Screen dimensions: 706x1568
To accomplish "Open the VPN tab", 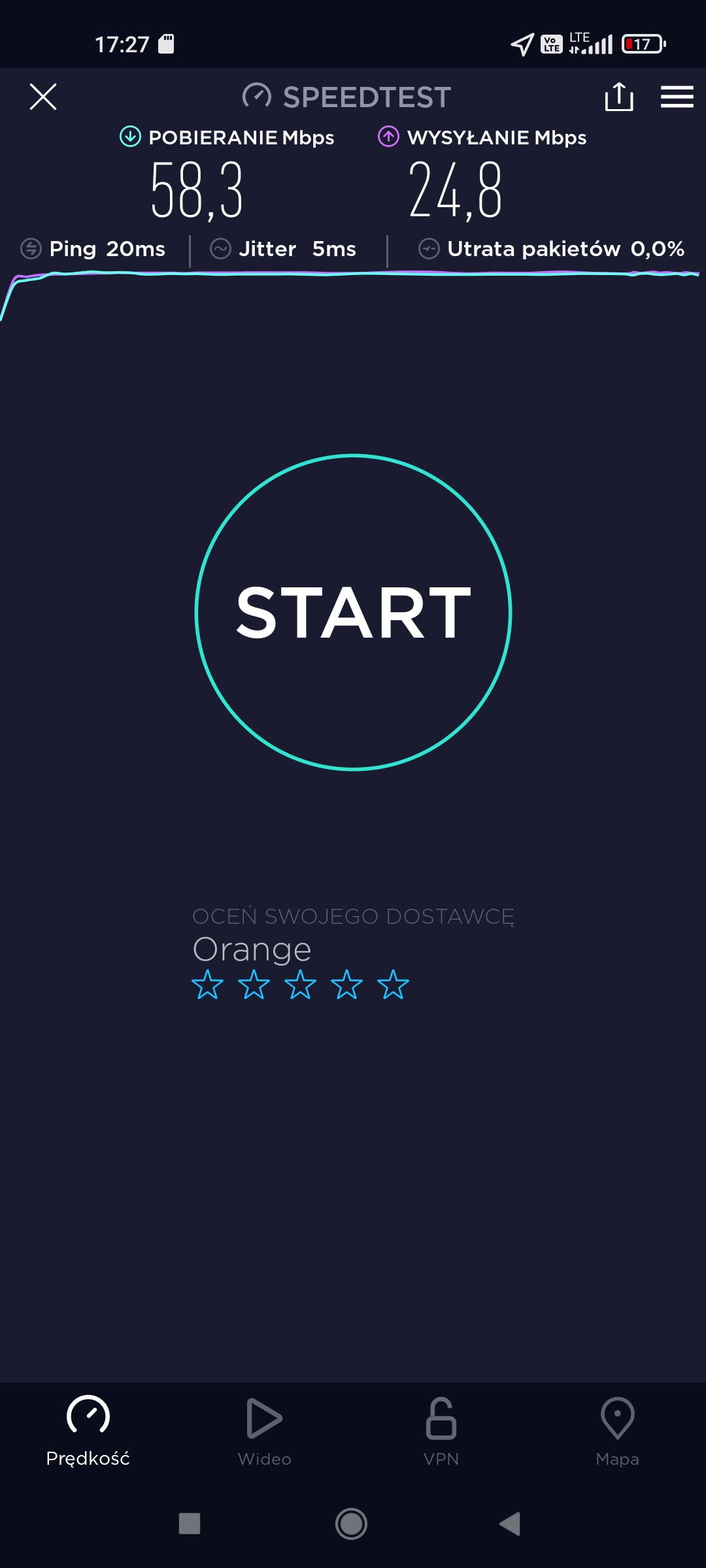I will (441, 1431).
